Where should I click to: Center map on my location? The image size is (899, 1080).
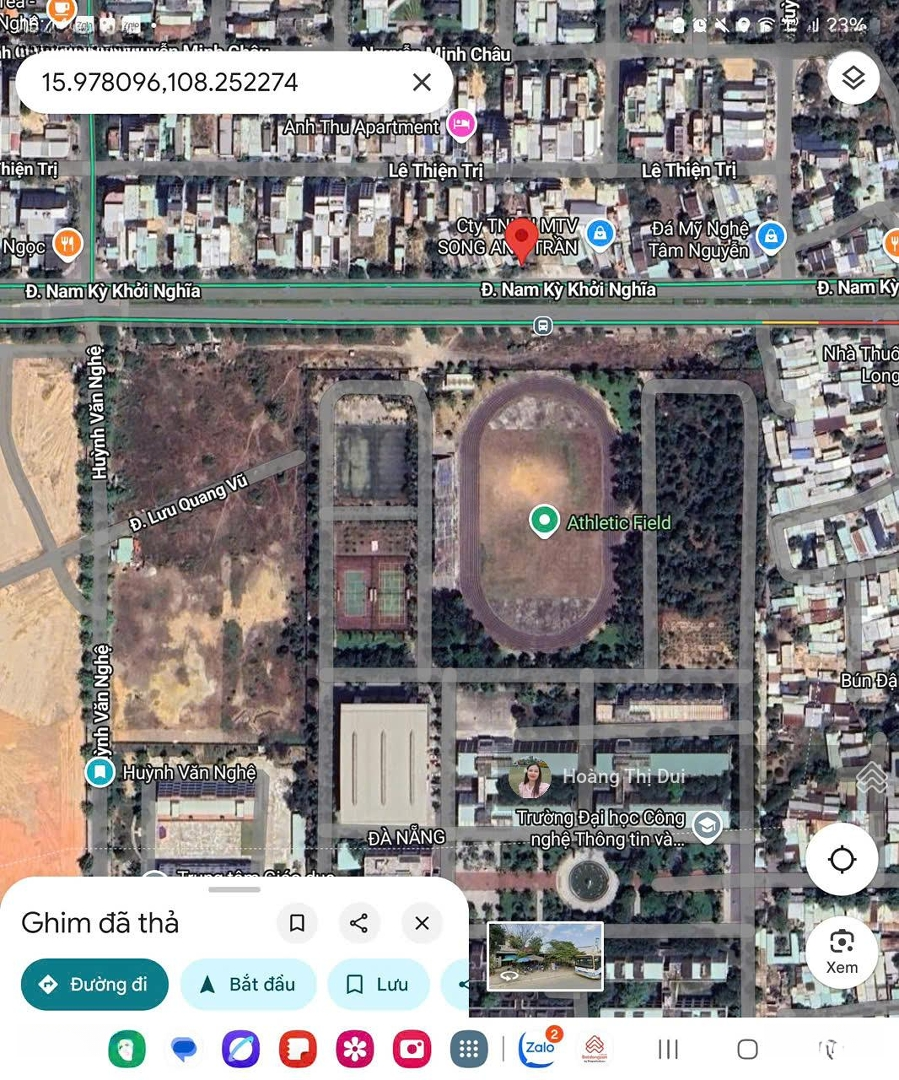[842, 859]
